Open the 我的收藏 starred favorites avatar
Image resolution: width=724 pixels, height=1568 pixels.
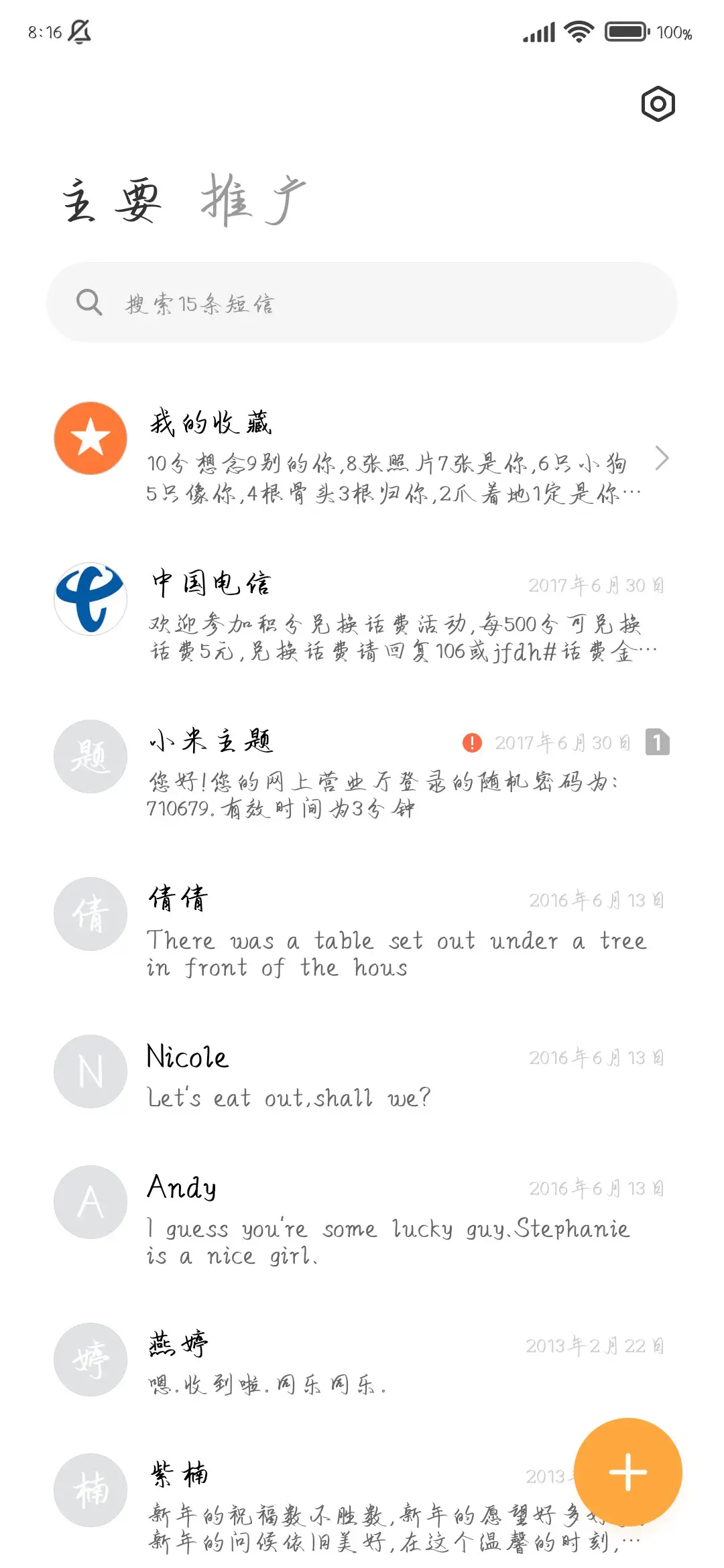tap(90, 438)
